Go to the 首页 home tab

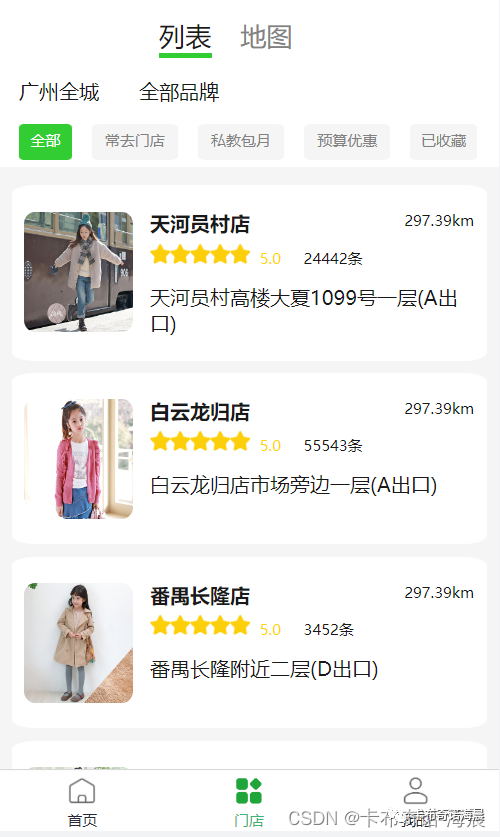(x=82, y=803)
